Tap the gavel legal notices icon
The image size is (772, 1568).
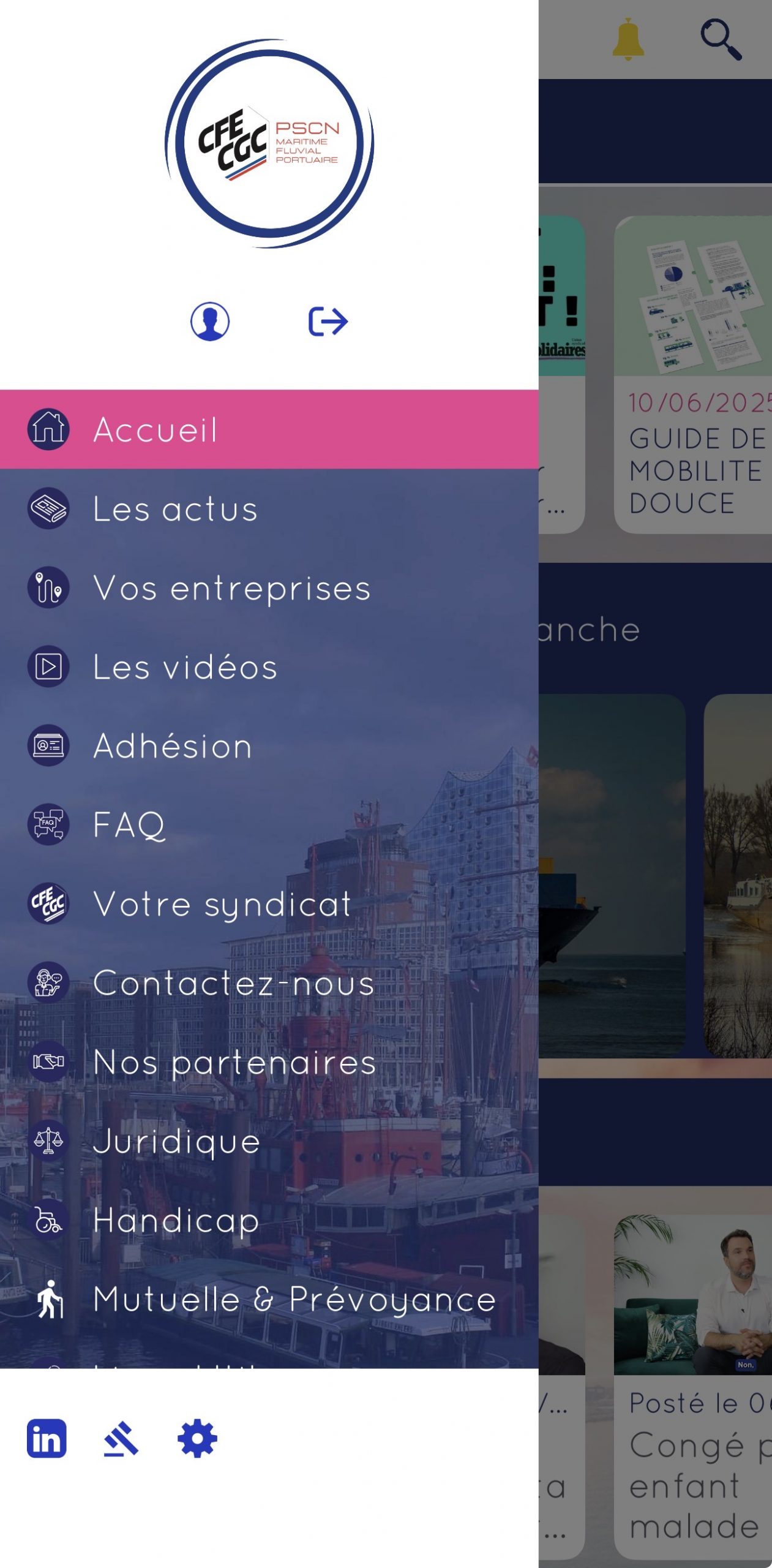click(121, 1438)
